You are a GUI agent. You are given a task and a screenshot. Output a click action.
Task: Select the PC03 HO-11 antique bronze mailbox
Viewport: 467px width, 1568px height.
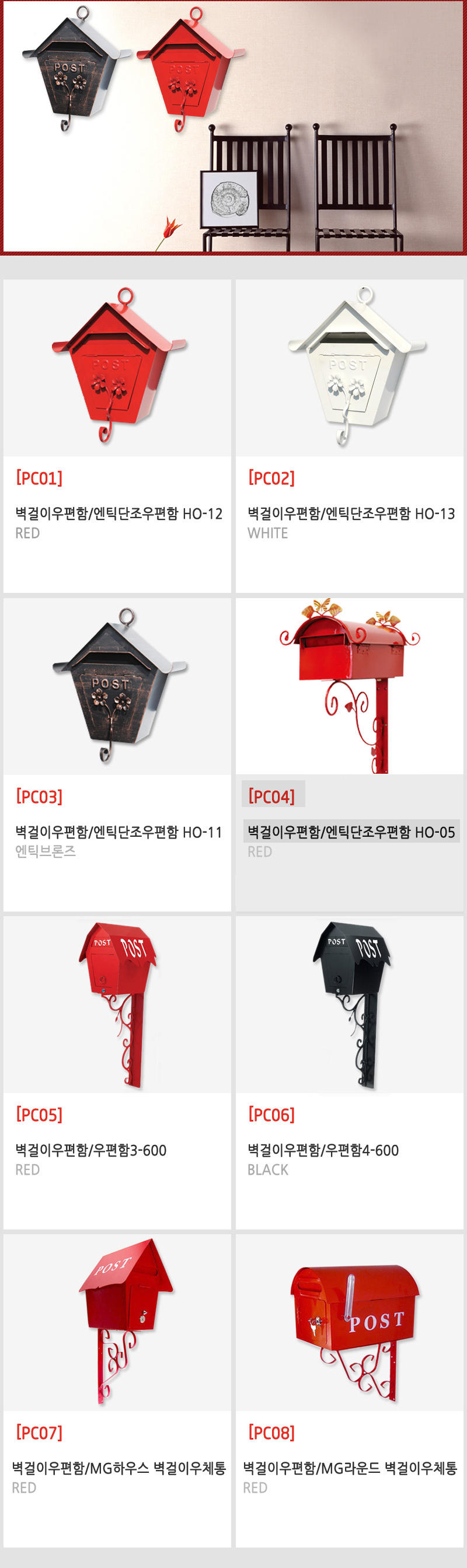point(117,753)
